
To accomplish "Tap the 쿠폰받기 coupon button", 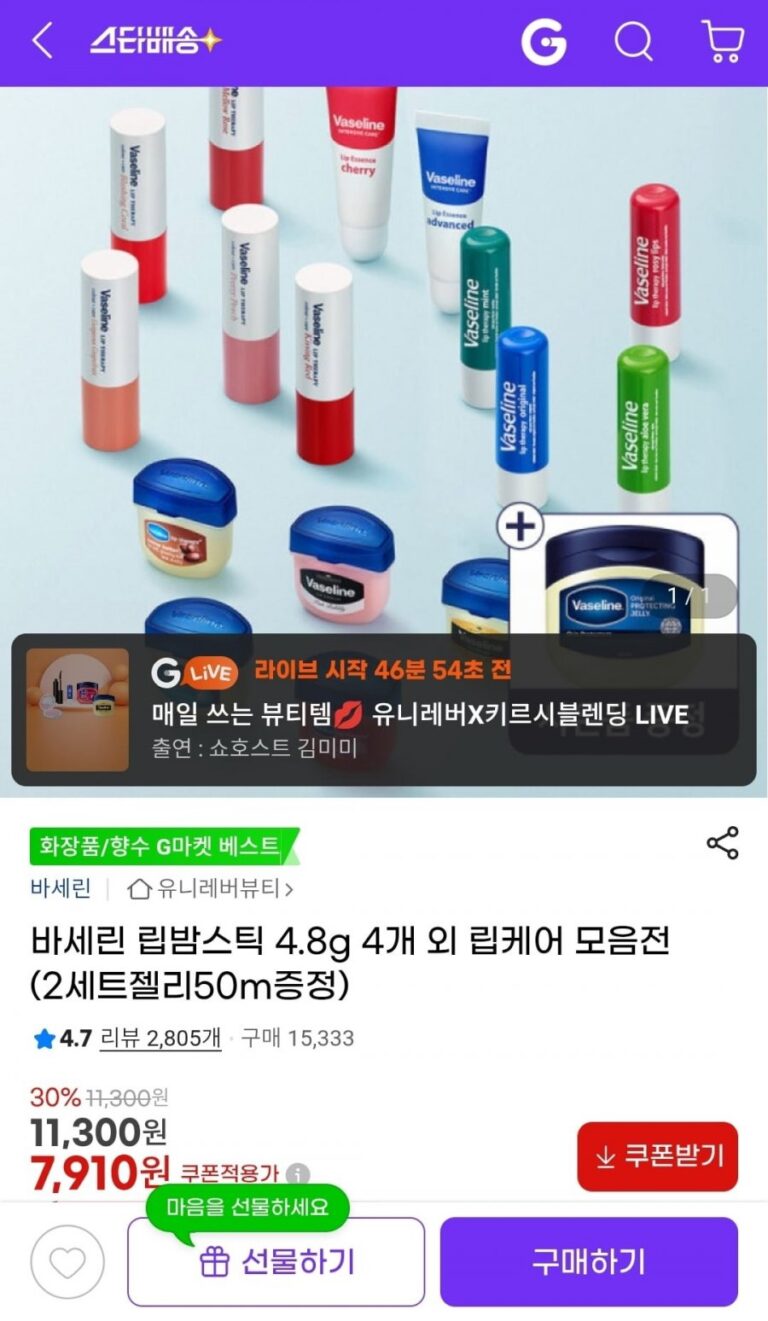I will pos(657,1156).
